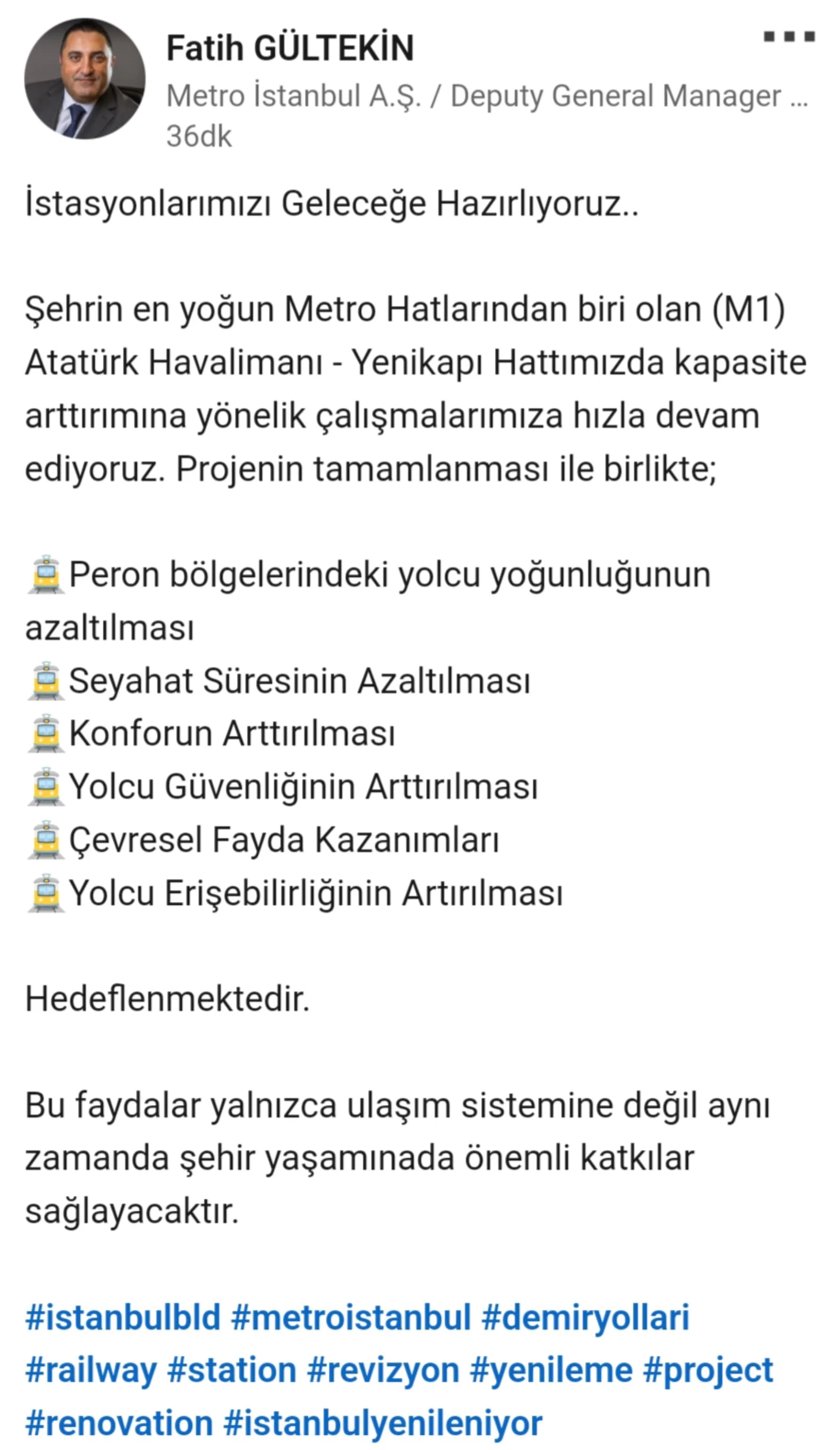Open the #revizyon hashtag
Image resolution: width=840 pixels, height=1450 pixels.
point(383,1369)
